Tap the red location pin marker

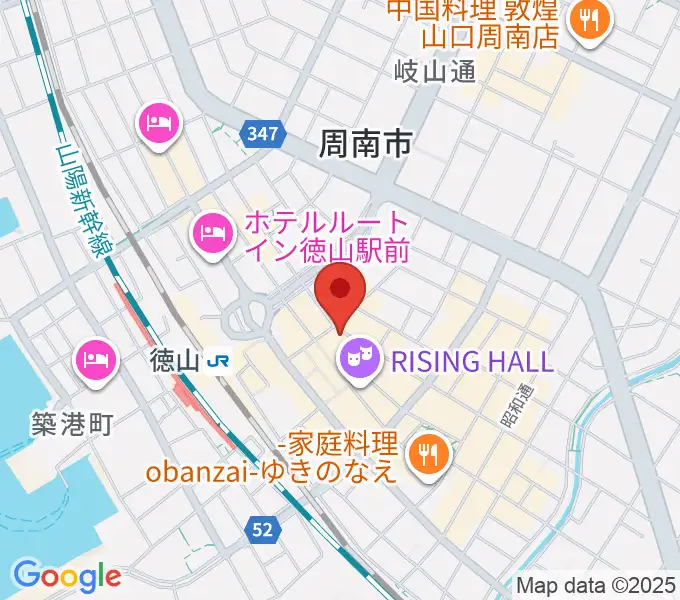coord(340,290)
